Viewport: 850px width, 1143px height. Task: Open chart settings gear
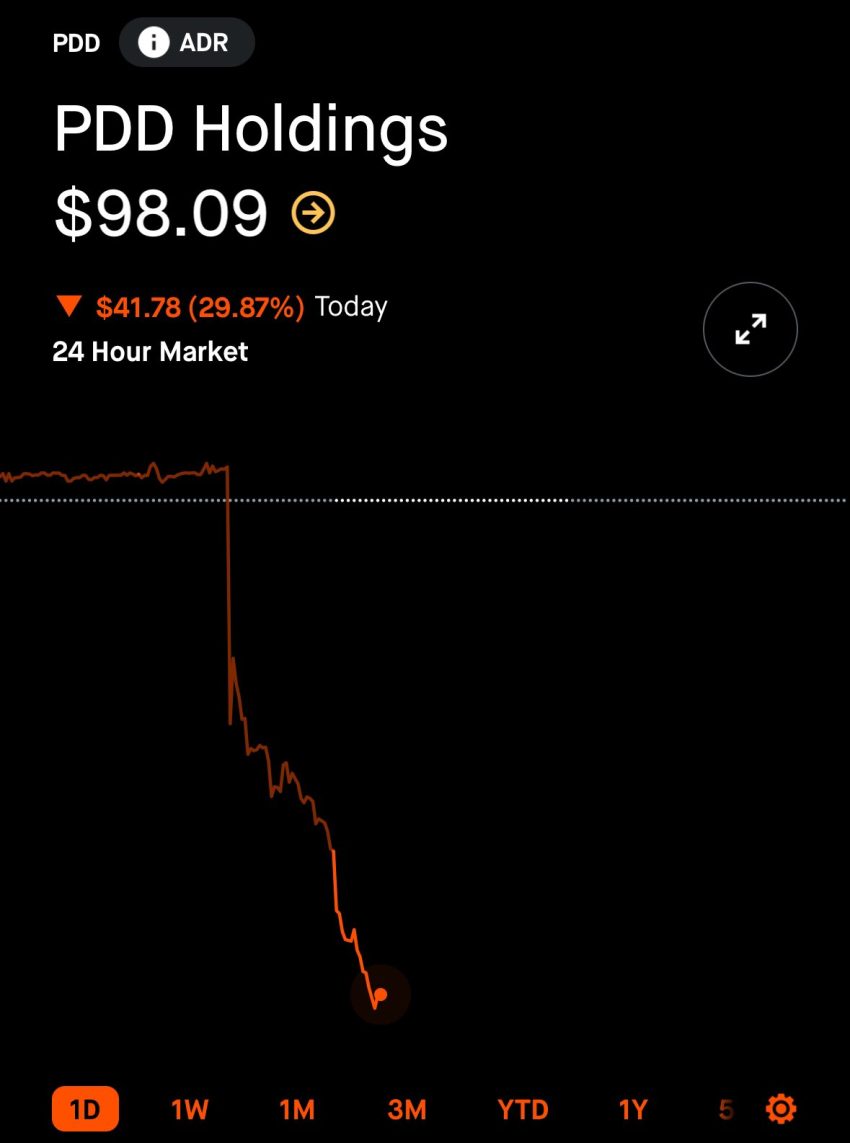click(x=781, y=1109)
